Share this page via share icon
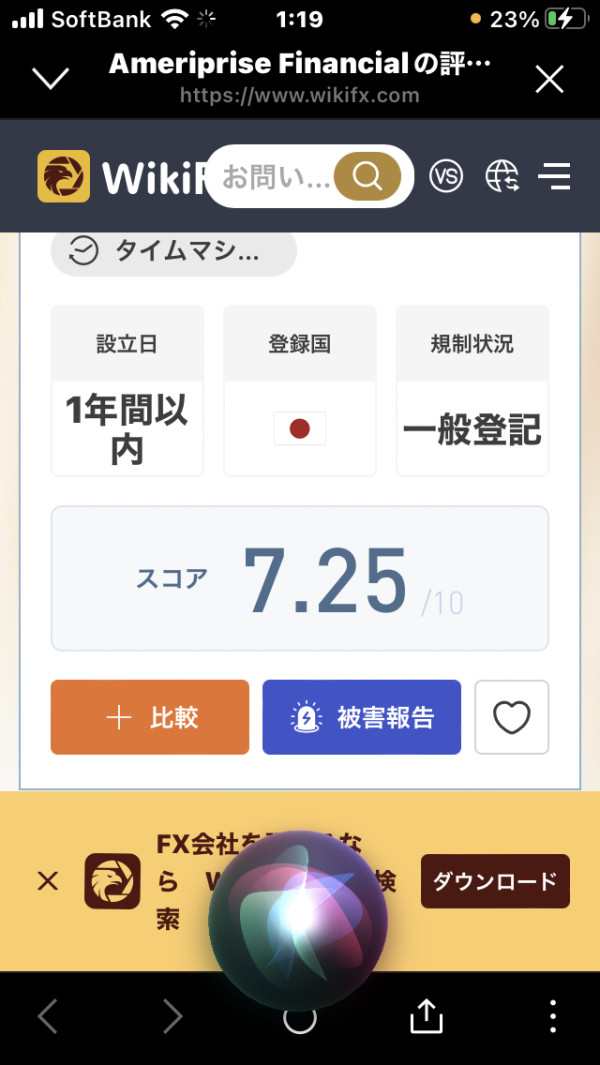Screen dimensions: 600x1065 (426, 1015)
